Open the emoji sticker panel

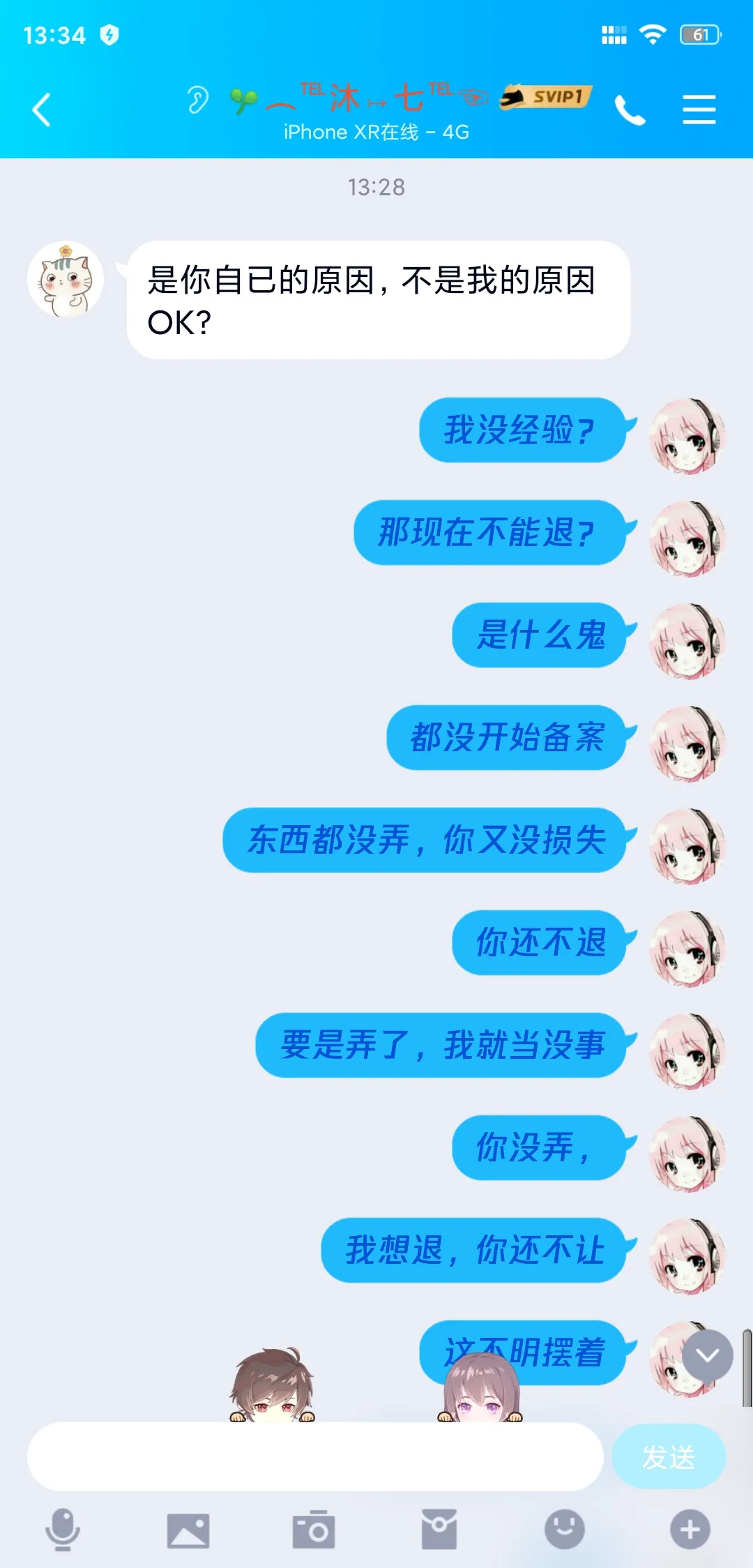click(x=564, y=1529)
